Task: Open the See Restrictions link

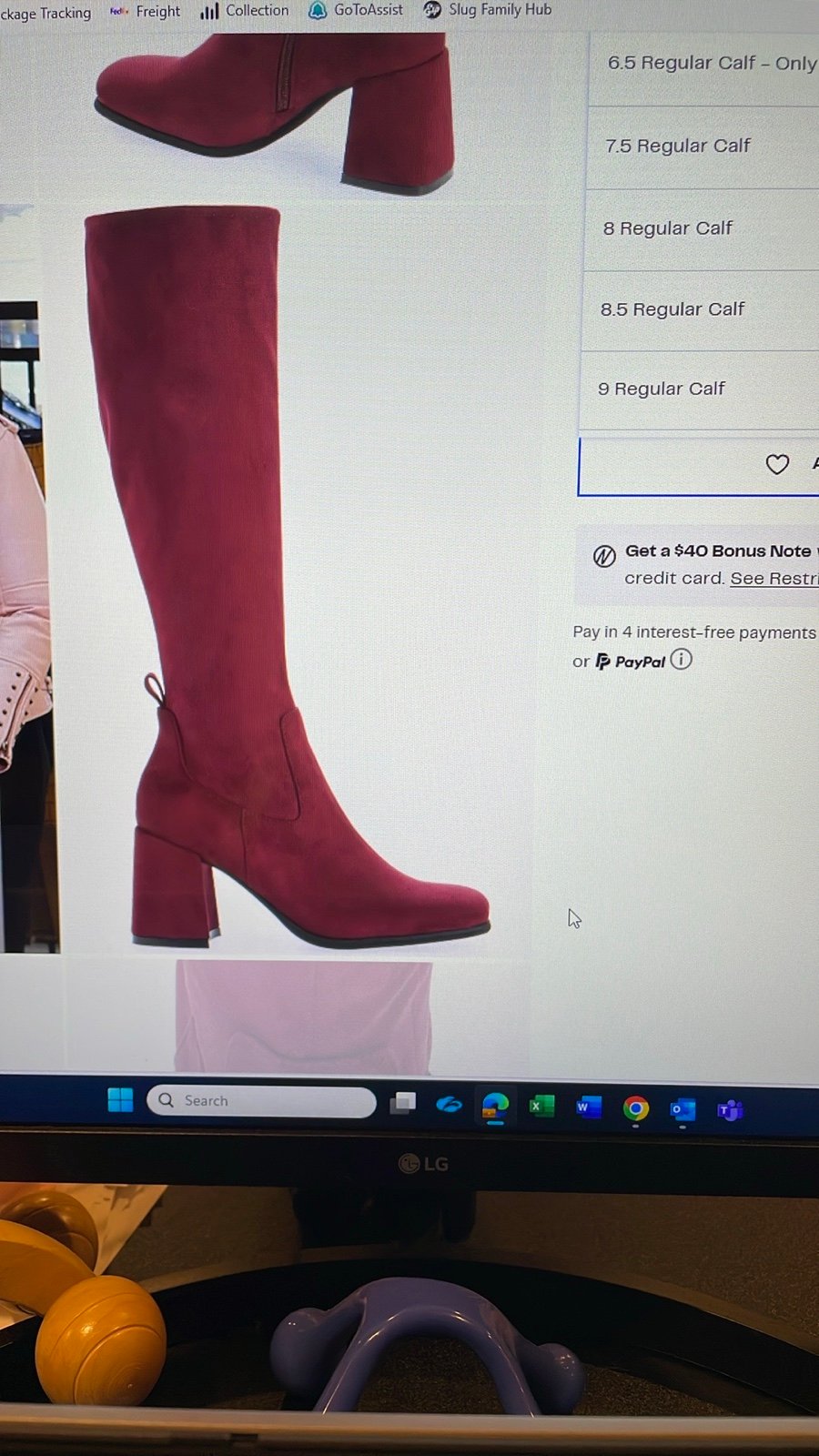Action: point(774,579)
